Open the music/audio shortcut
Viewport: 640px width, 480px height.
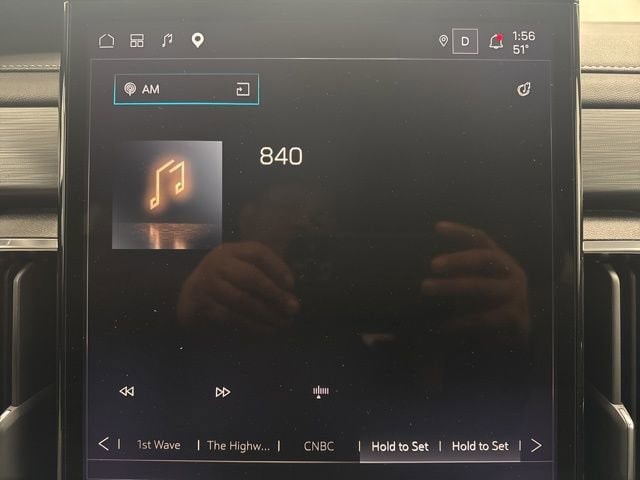point(167,41)
